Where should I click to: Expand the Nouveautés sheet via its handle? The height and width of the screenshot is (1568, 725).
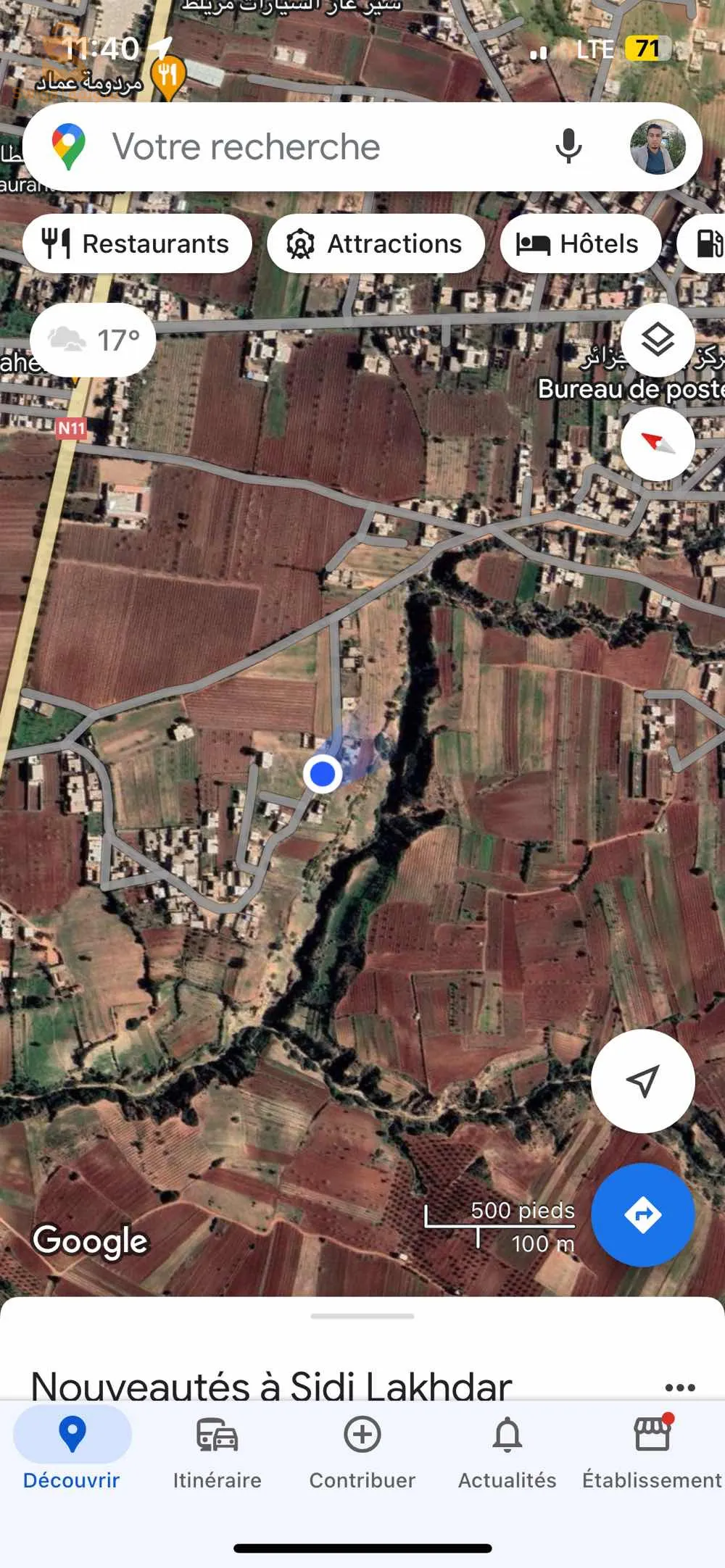coord(362,1316)
